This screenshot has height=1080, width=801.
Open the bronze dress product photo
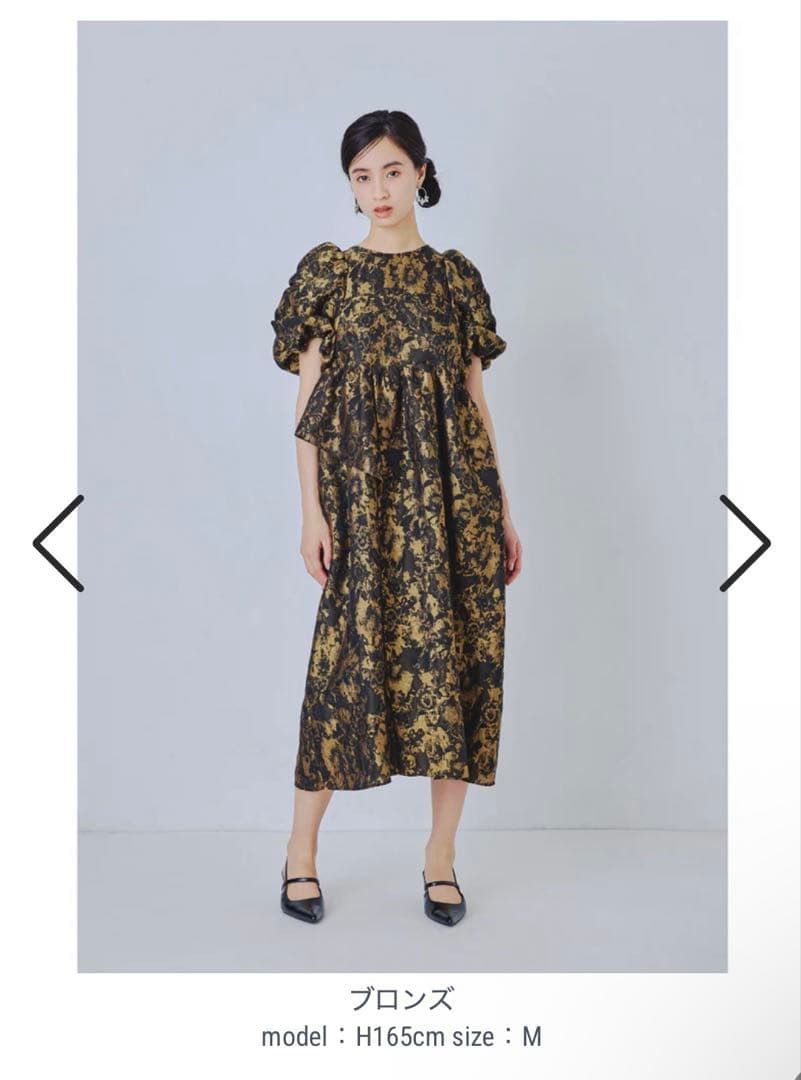point(402,500)
